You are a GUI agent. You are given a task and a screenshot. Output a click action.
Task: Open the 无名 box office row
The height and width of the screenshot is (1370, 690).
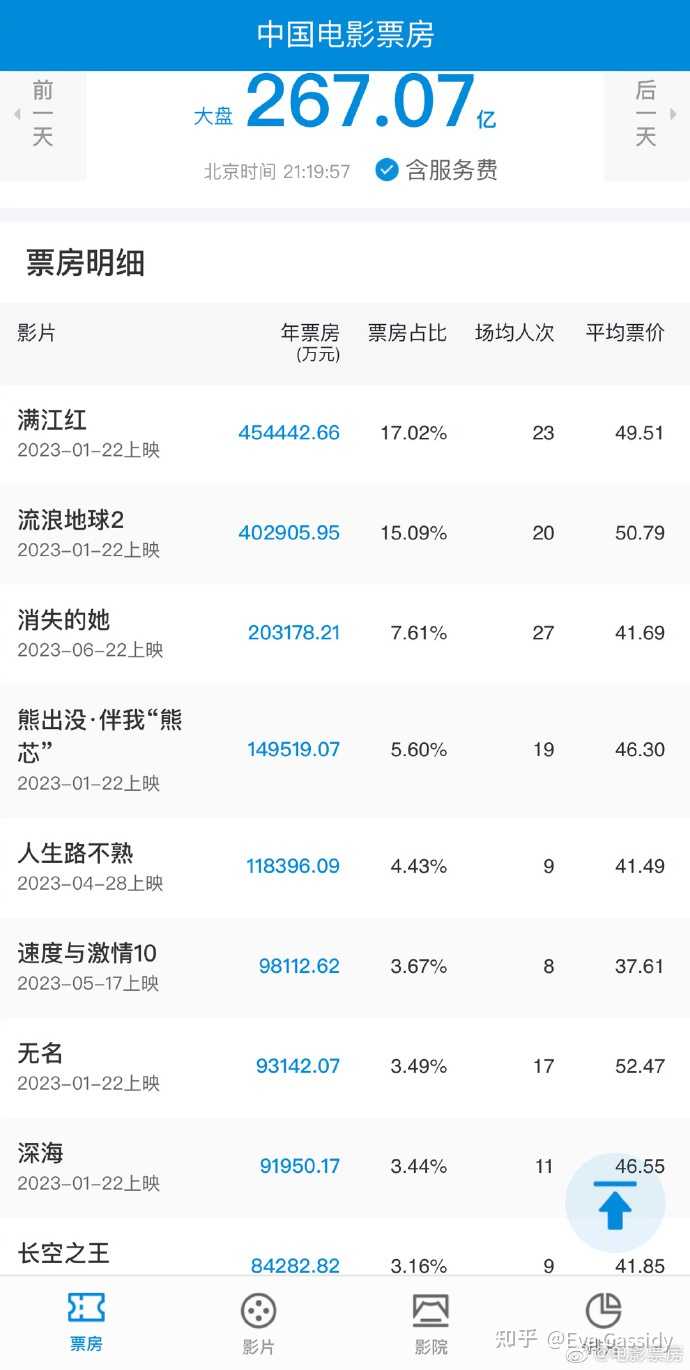(345, 1068)
